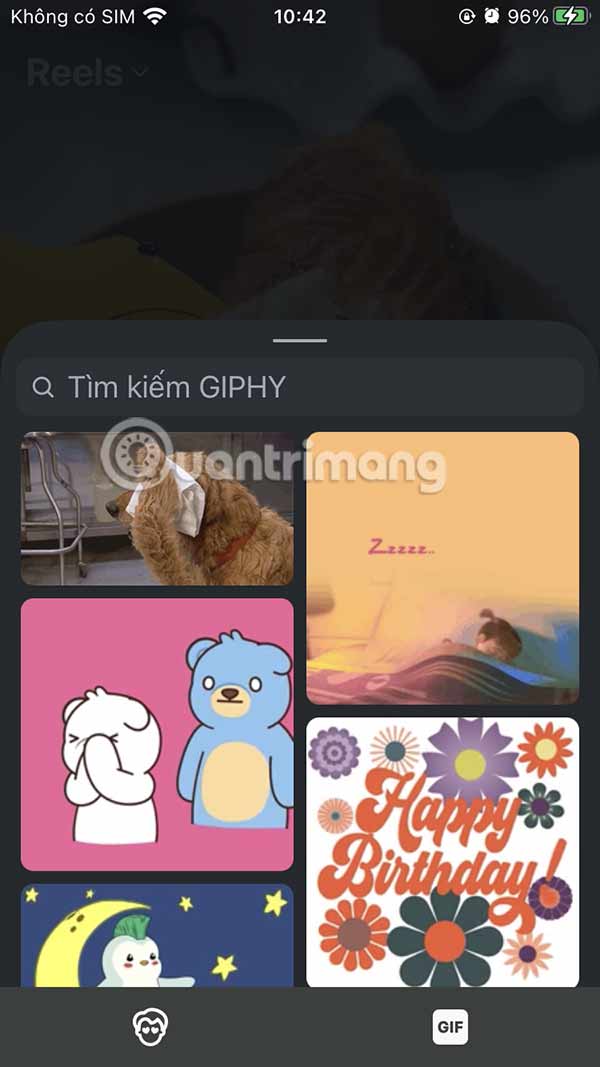Viewport: 600px width, 1067px height.
Task: Open the Reels dropdown
Action: pos(87,72)
